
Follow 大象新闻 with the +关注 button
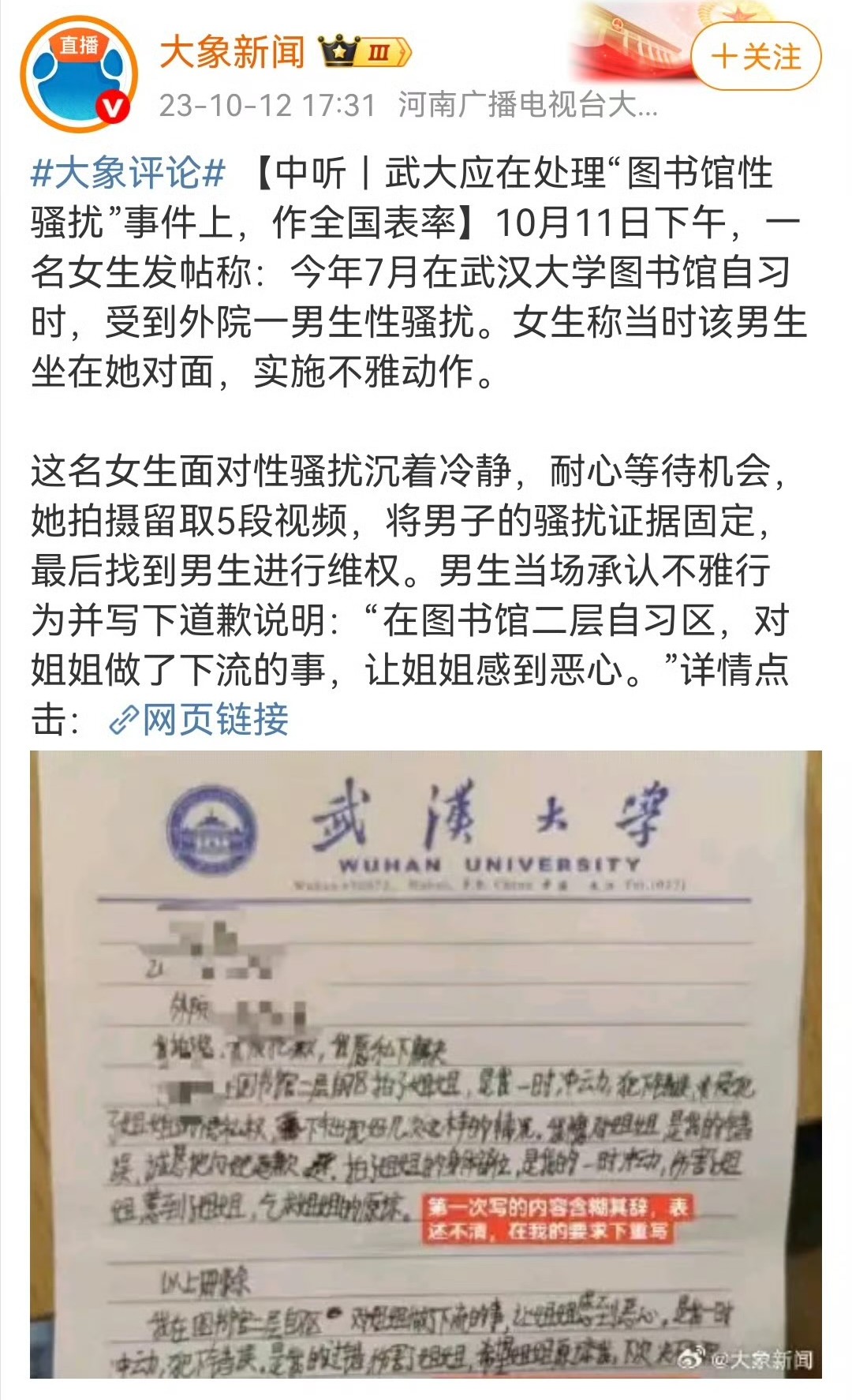tap(756, 57)
